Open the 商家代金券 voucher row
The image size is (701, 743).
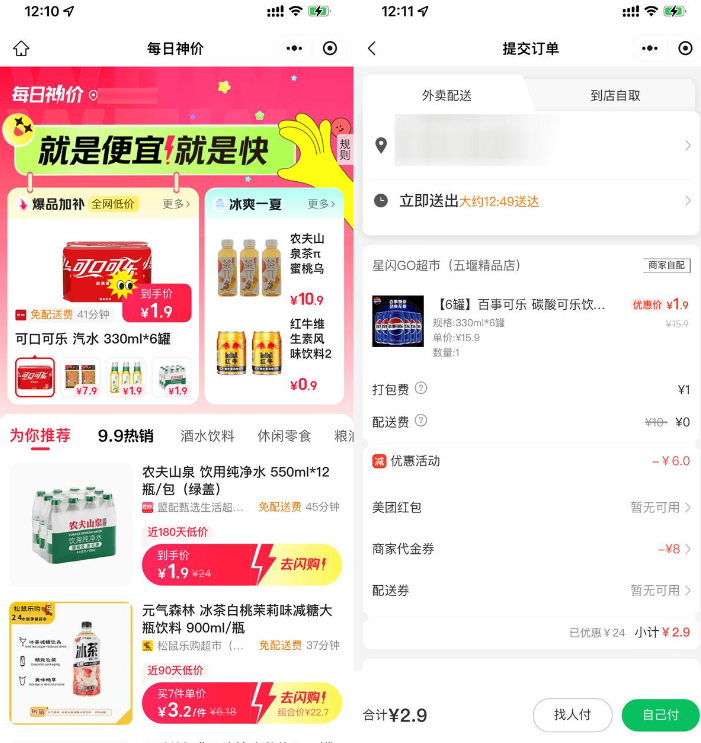click(531, 549)
